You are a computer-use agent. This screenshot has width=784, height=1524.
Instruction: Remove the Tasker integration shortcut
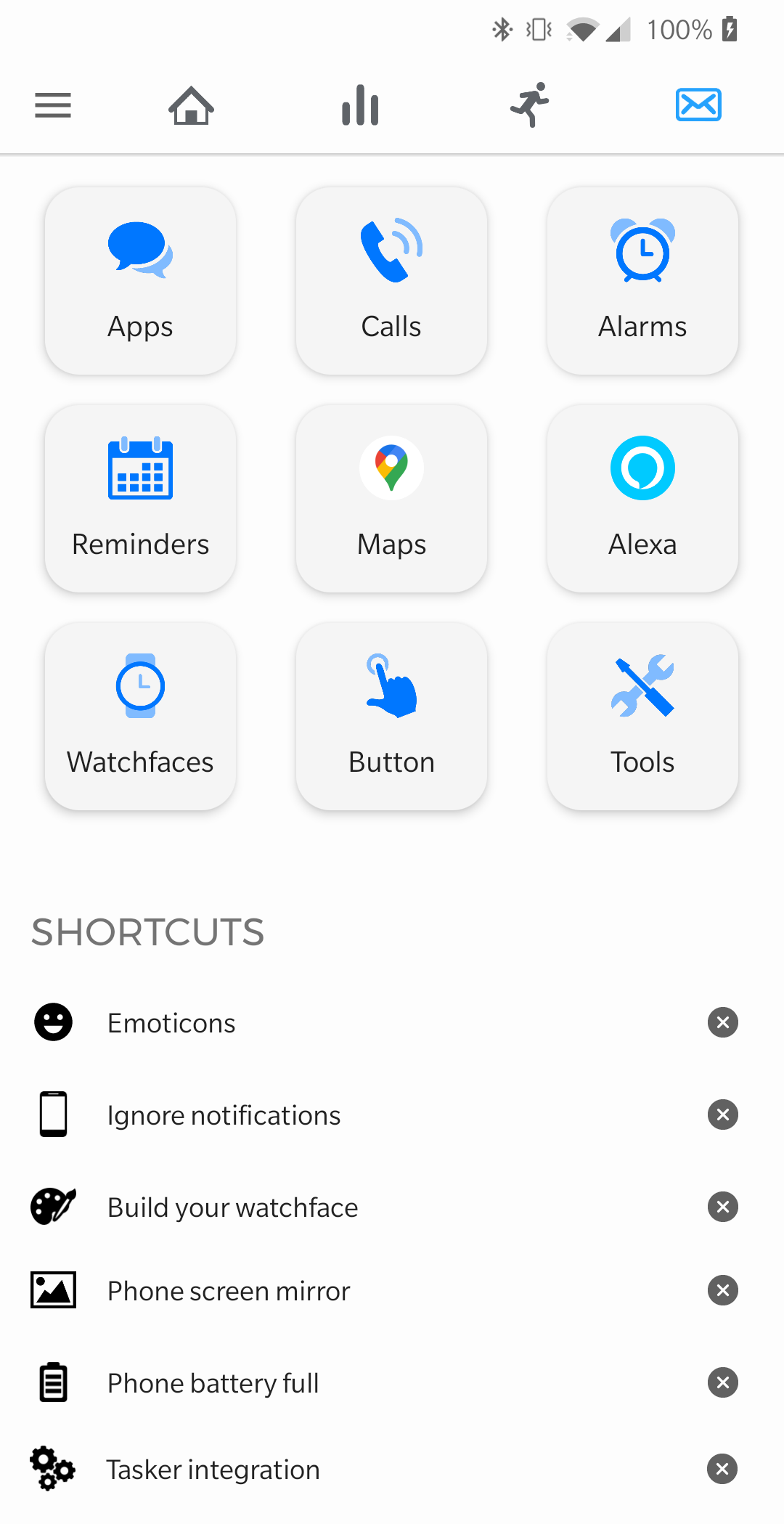click(x=722, y=1469)
